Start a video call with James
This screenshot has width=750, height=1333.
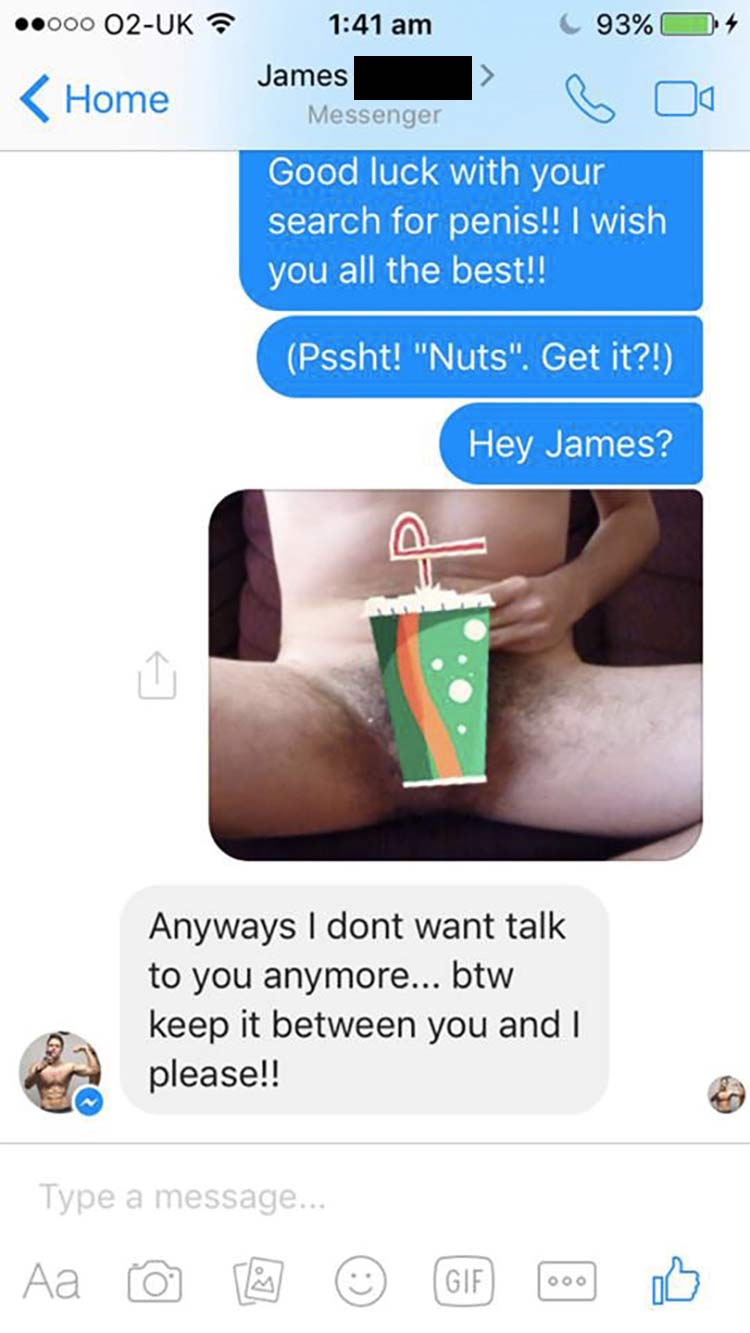pyautogui.click(x=684, y=100)
